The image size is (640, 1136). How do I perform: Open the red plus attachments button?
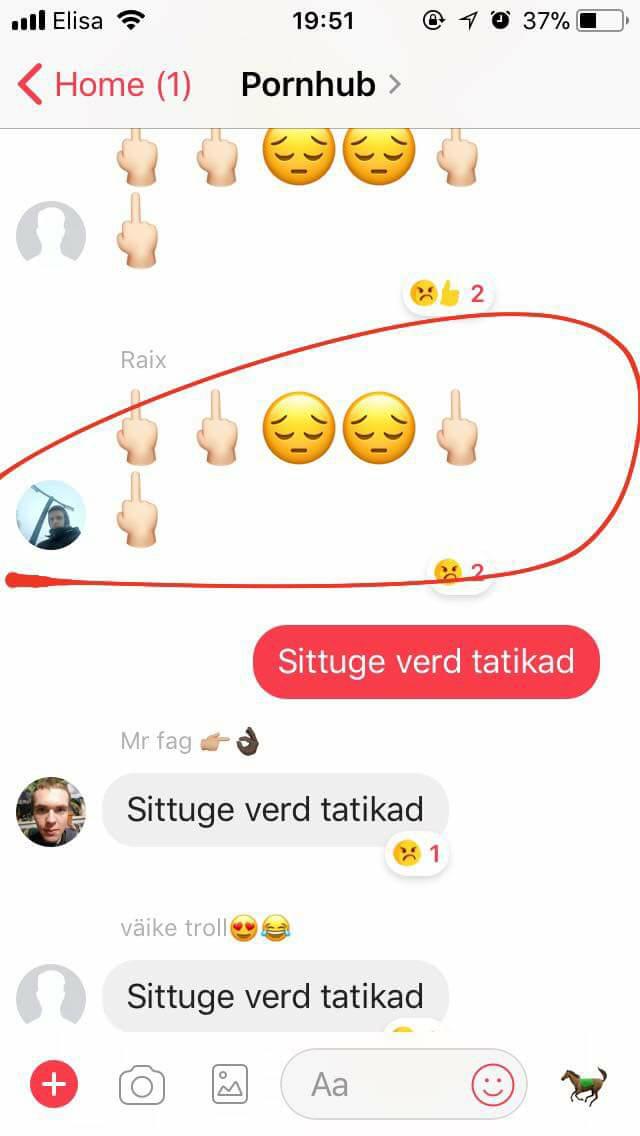point(54,1085)
